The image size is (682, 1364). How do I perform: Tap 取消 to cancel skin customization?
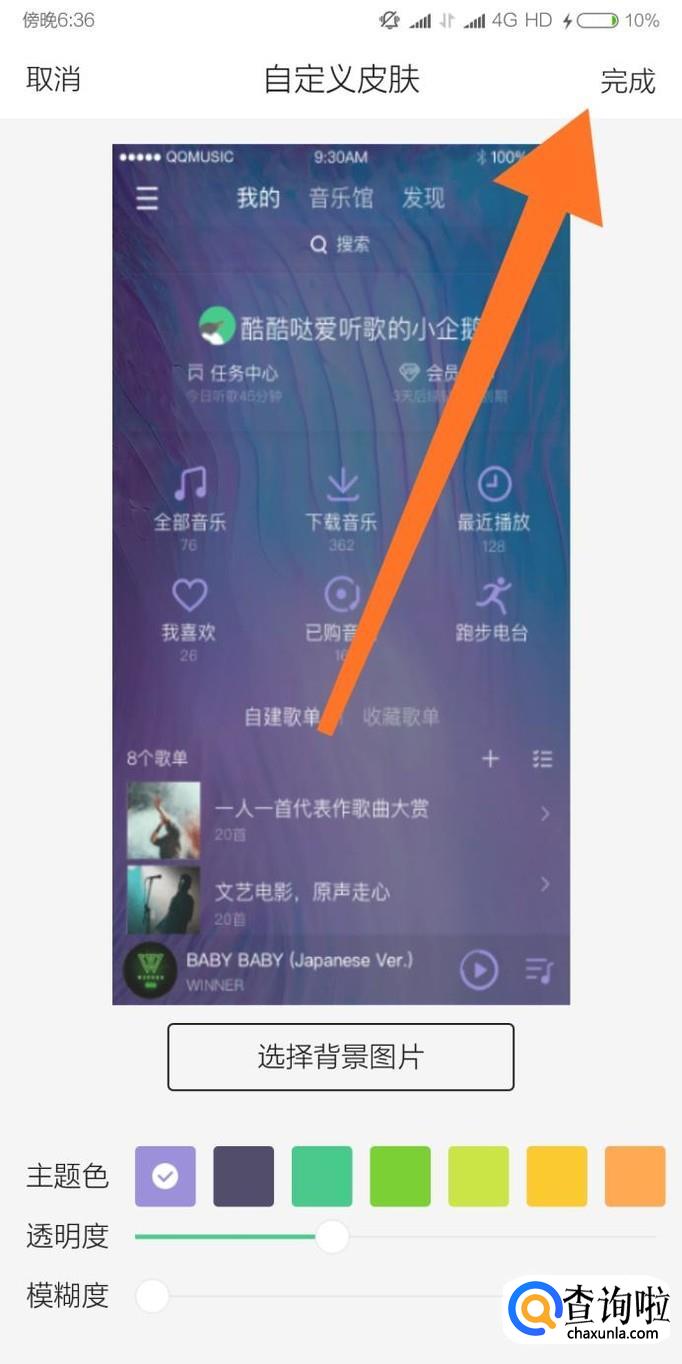tap(53, 80)
